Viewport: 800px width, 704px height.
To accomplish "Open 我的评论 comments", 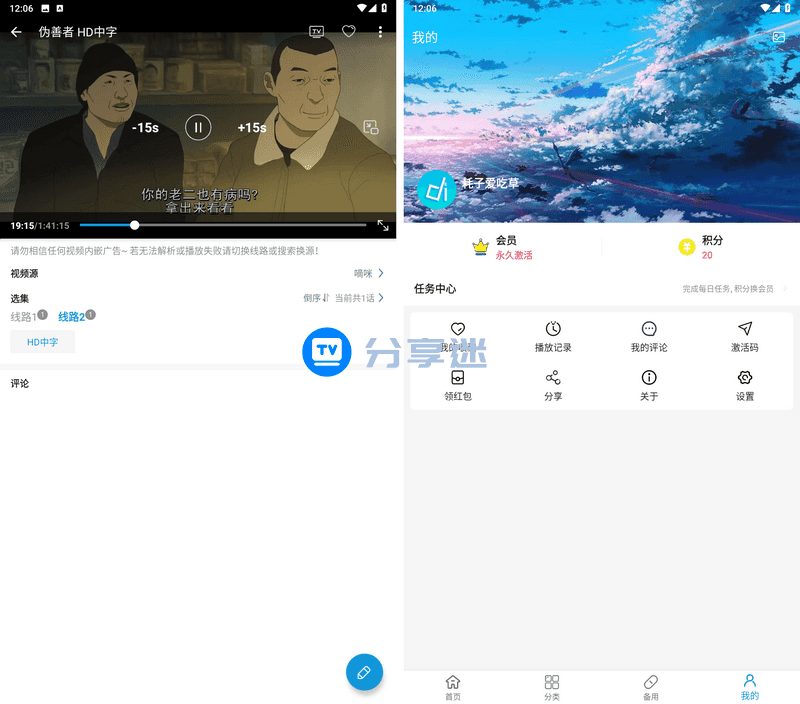I will pyautogui.click(x=649, y=336).
